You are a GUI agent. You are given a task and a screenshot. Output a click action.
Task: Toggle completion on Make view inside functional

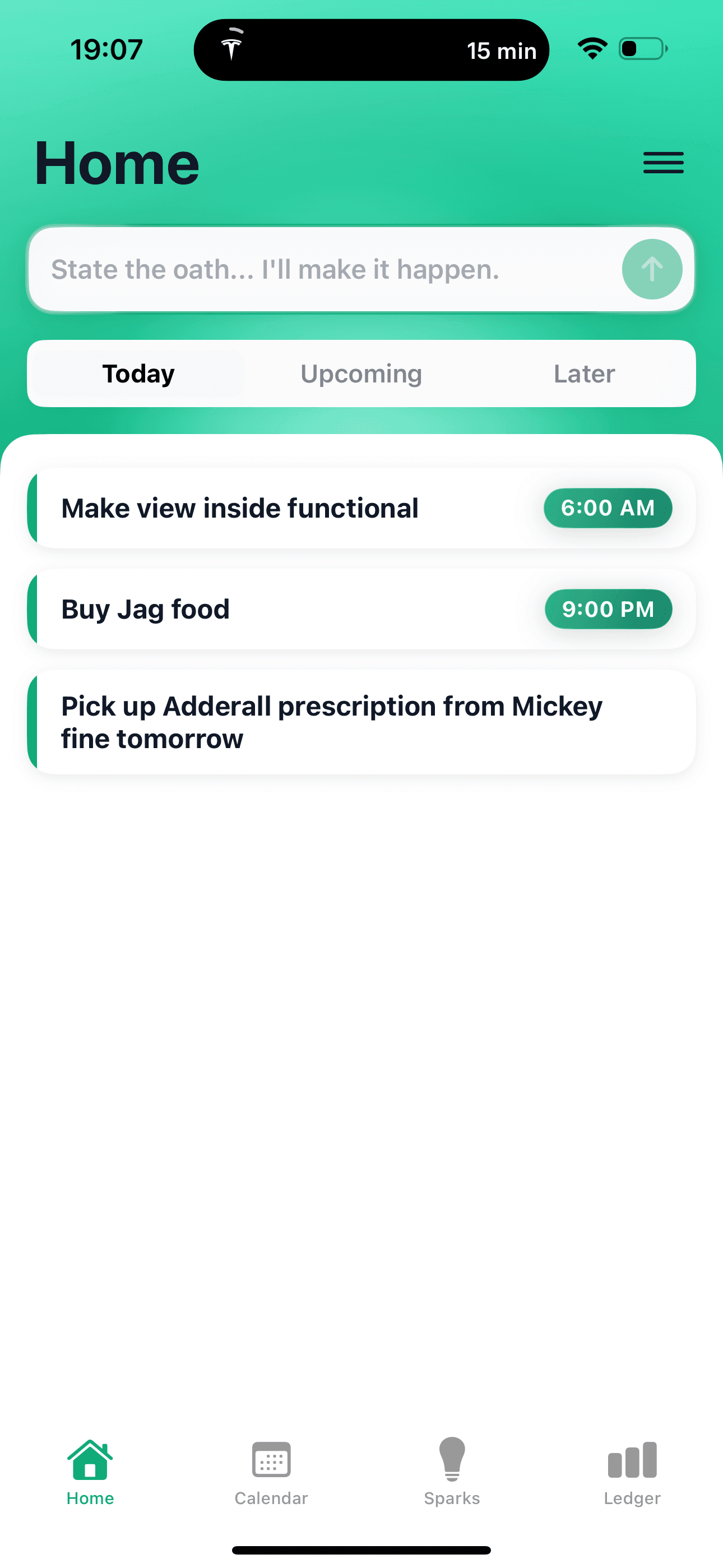(x=34, y=508)
